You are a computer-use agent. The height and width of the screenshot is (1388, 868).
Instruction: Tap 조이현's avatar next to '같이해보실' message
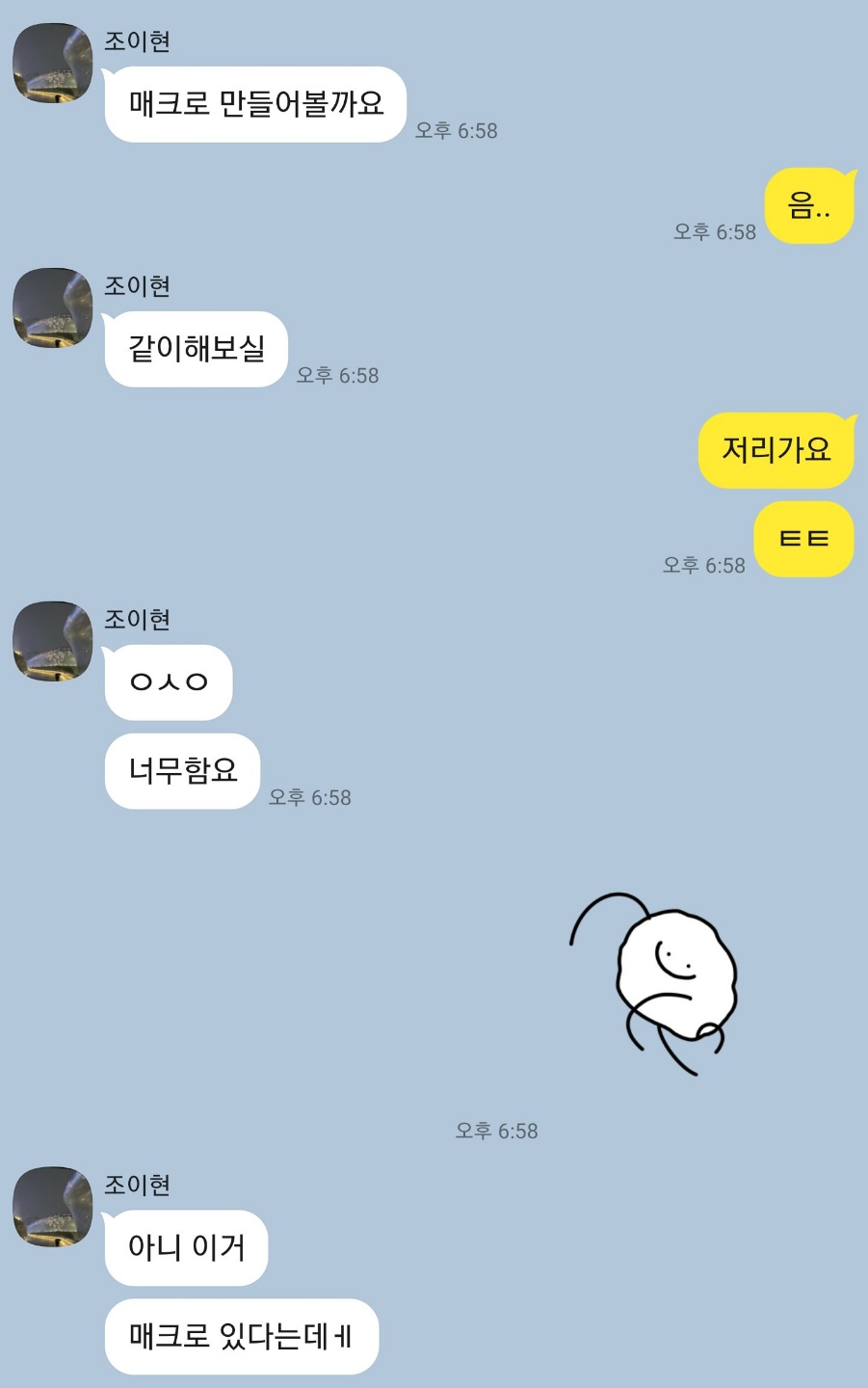[52, 307]
